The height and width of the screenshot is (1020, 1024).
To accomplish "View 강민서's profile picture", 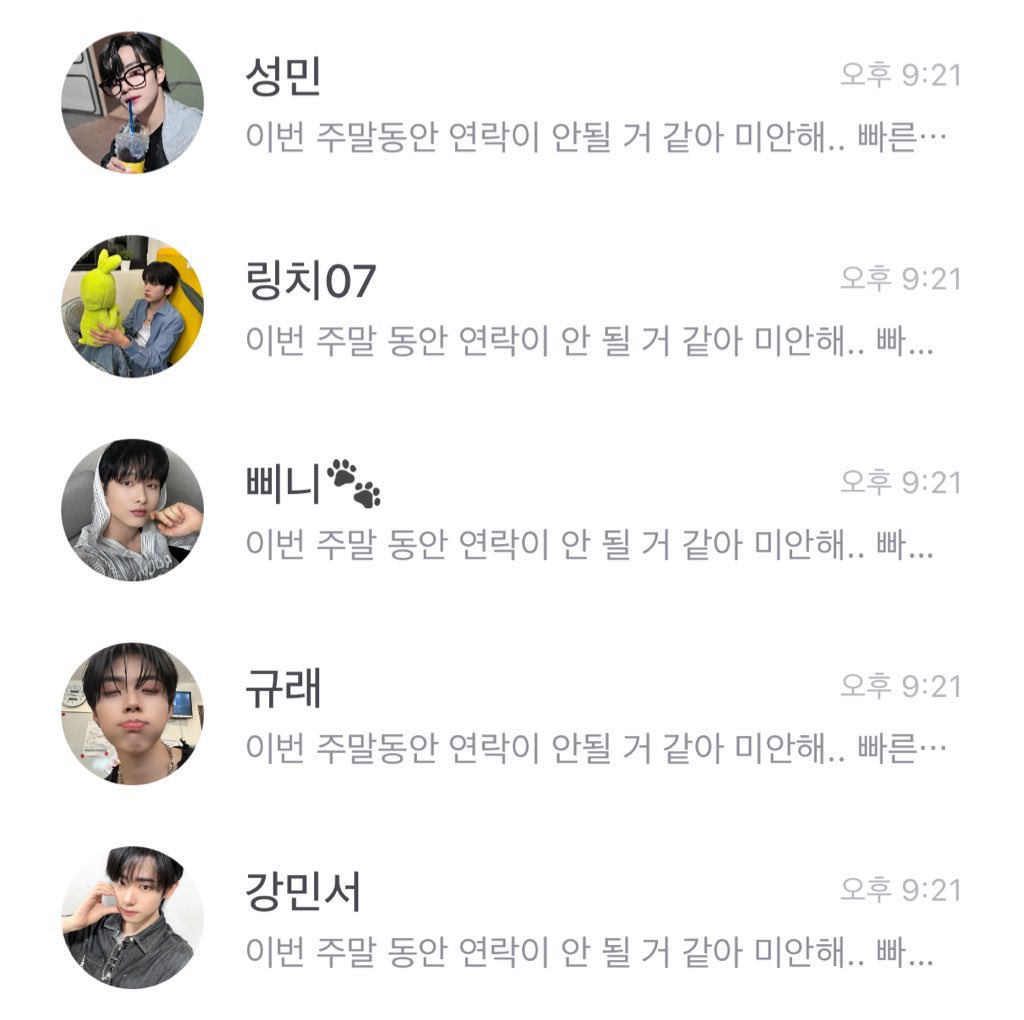I will tap(132, 917).
